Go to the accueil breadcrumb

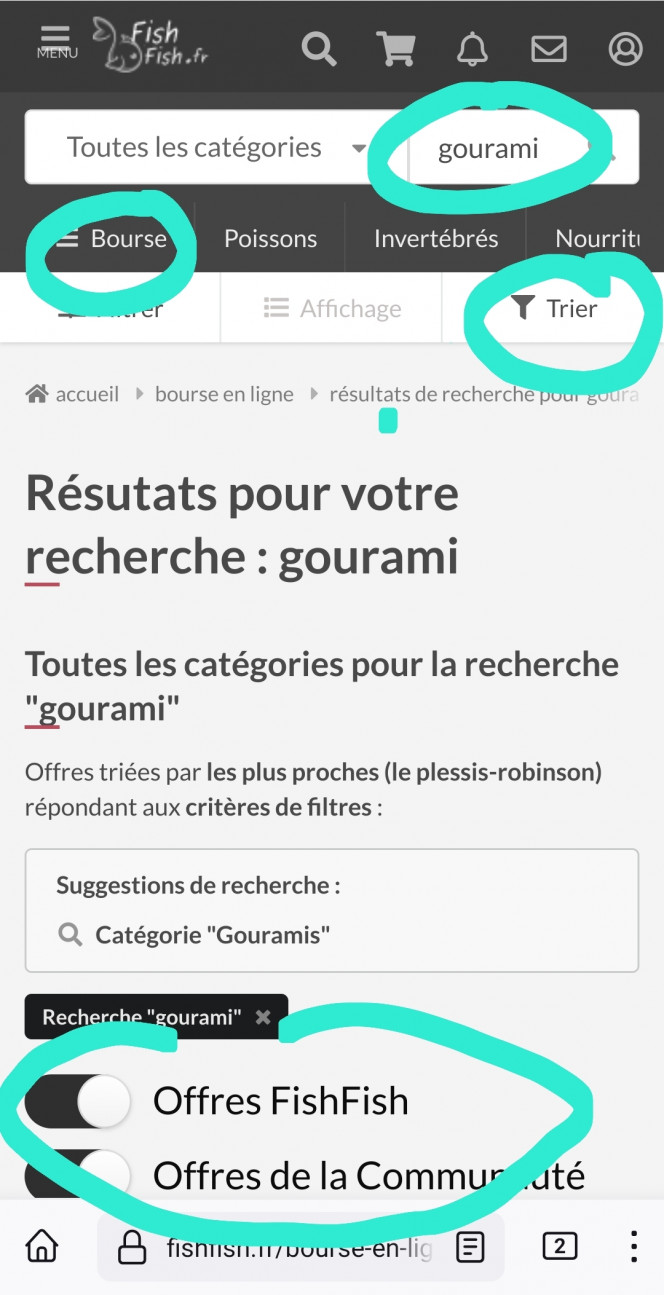(x=72, y=394)
